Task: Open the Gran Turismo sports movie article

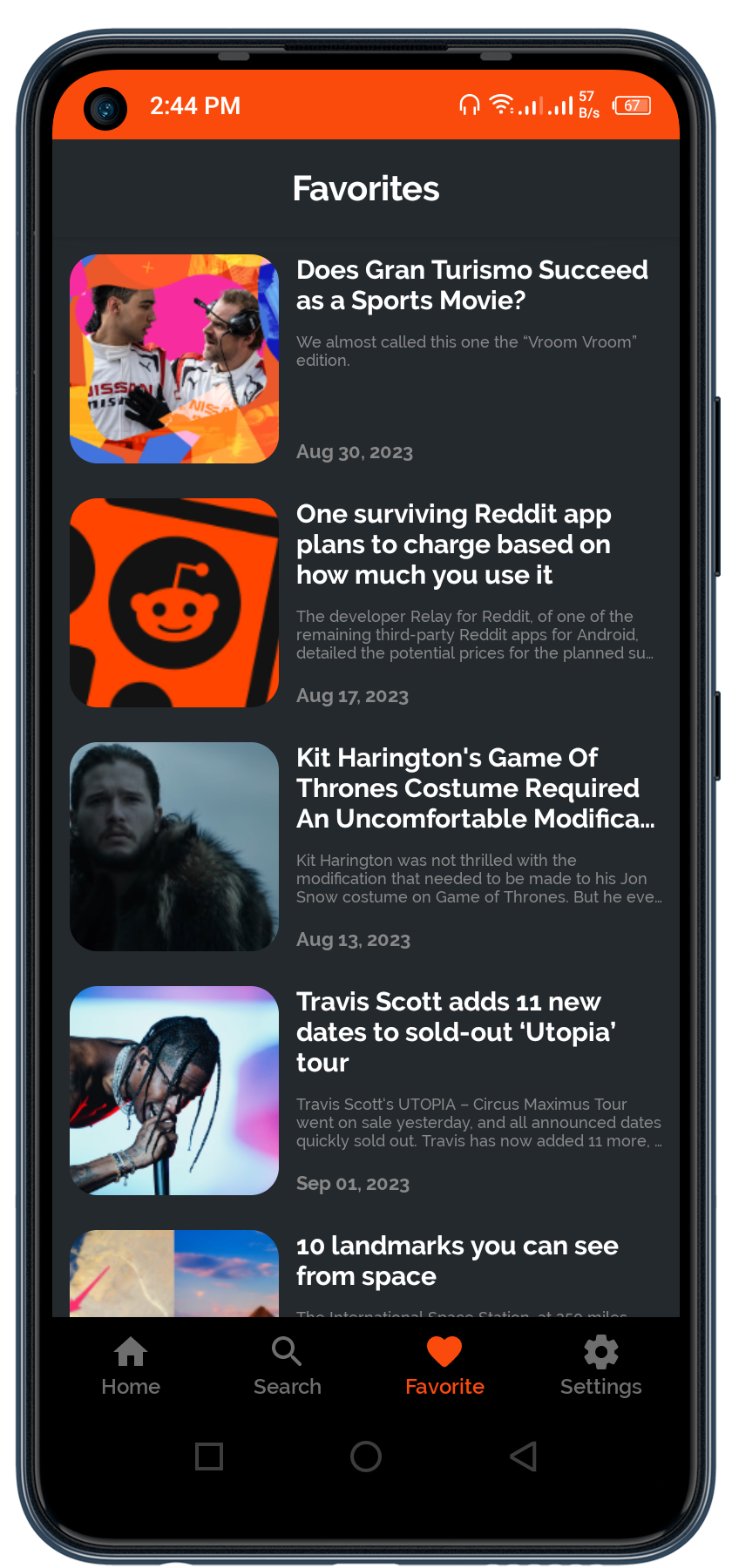Action: (473, 286)
